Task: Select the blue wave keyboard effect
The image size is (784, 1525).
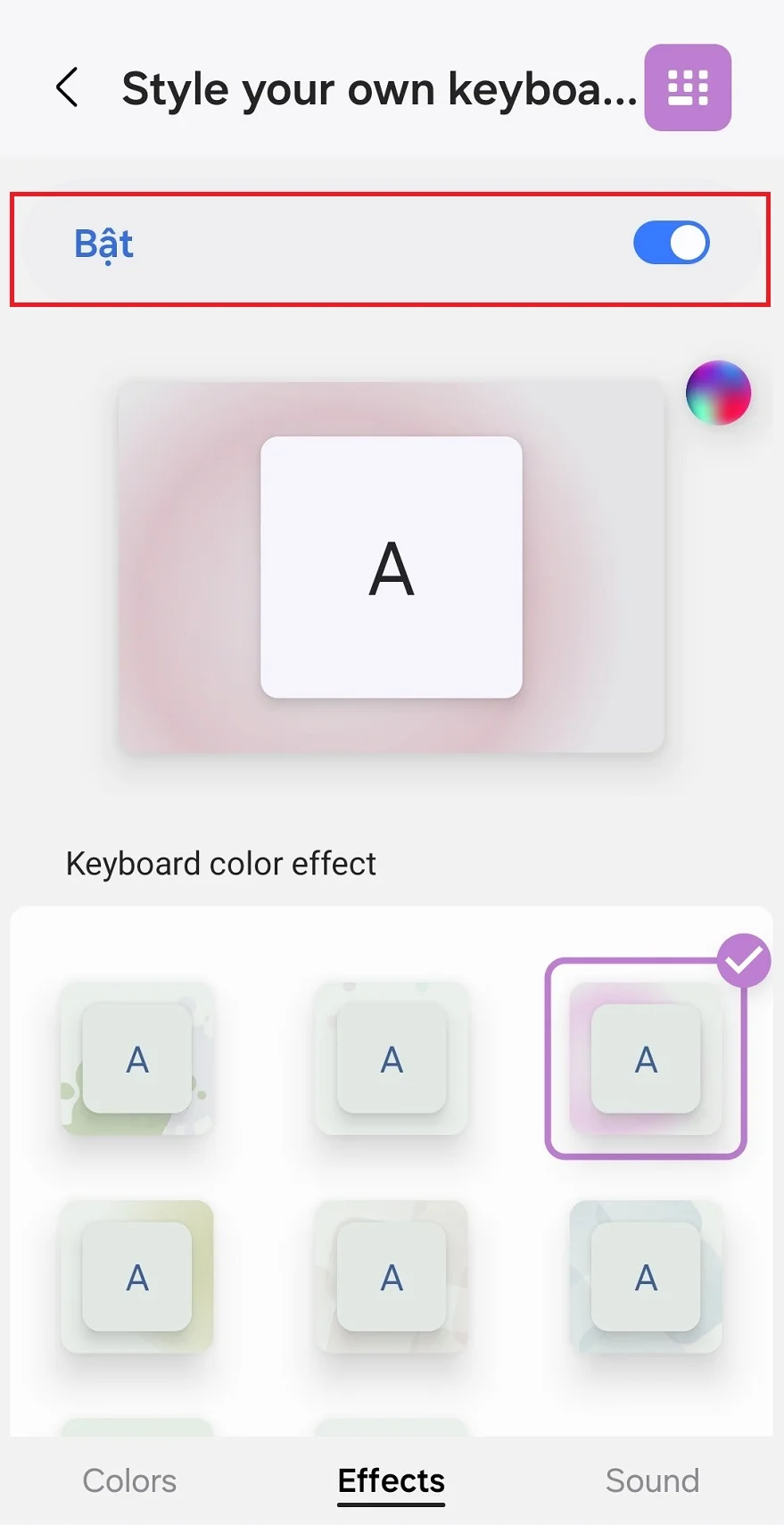Action: [x=646, y=1277]
